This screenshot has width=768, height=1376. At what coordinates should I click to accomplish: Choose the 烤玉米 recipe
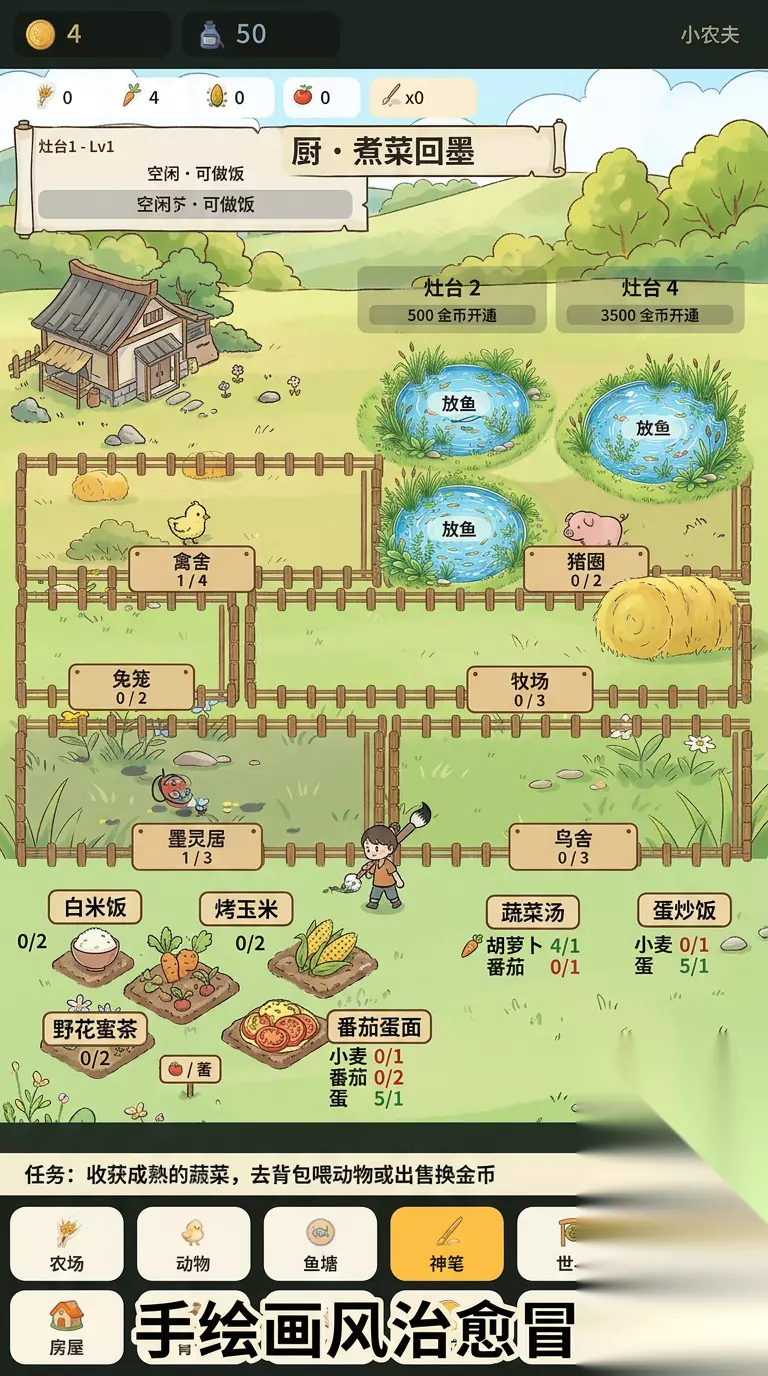246,909
